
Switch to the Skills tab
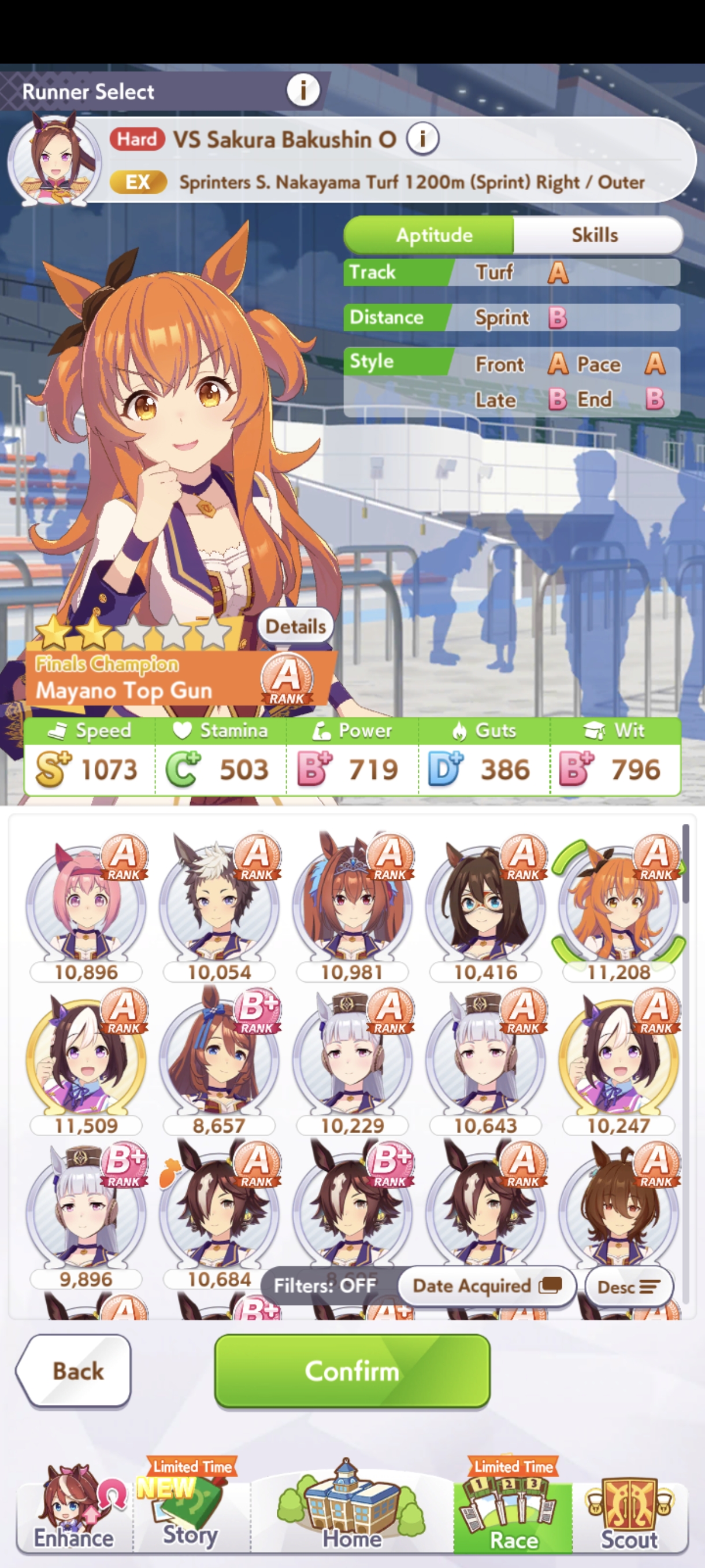pyautogui.click(x=595, y=235)
